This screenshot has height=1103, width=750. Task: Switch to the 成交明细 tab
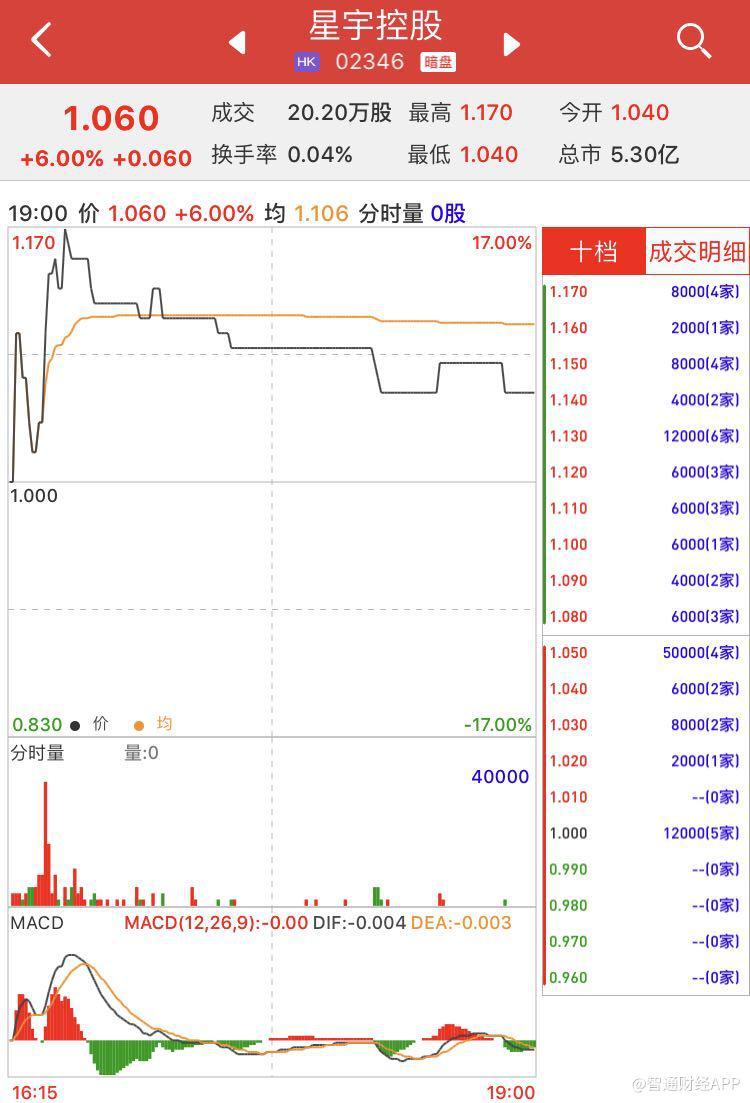(x=697, y=251)
